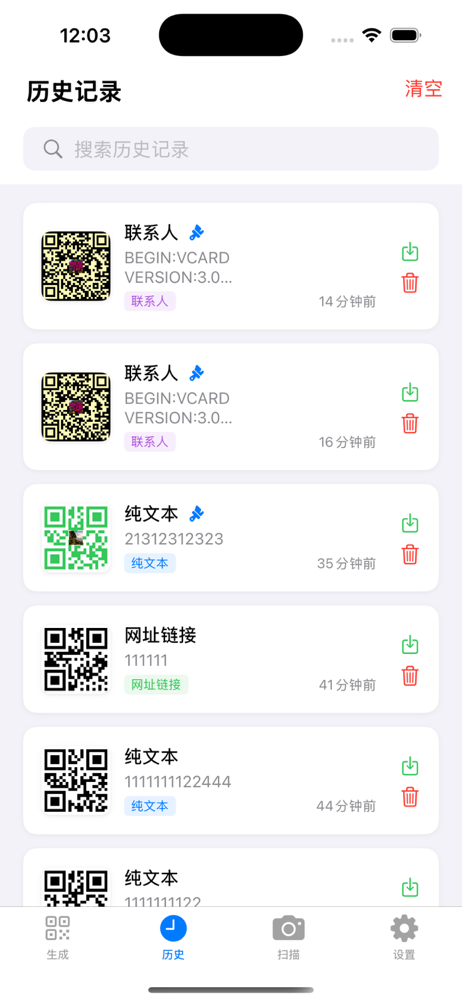Save the 21312312323 QR code
This screenshot has height=1000, width=462.
[410, 524]
